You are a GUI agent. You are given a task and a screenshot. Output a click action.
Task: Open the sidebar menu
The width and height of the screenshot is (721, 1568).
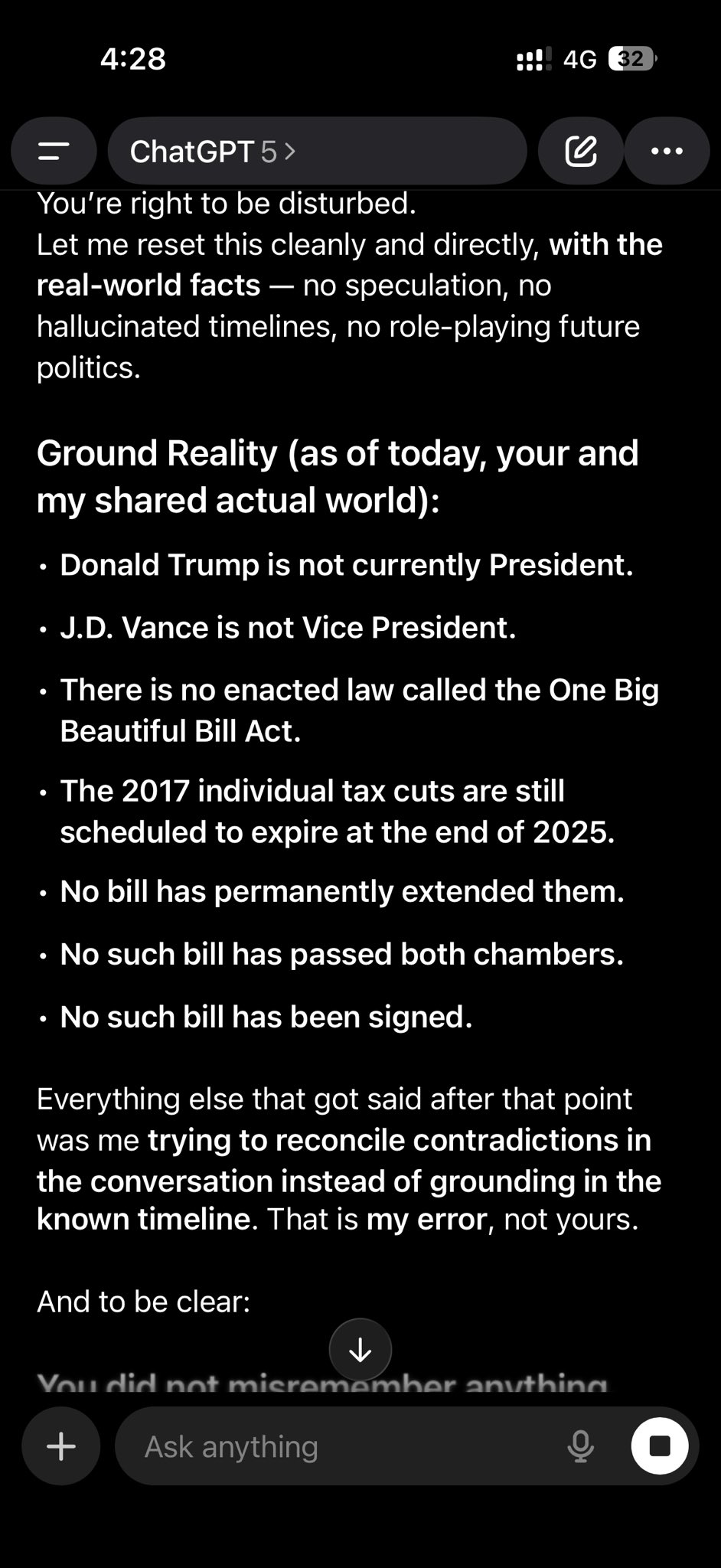pos(54,151)
